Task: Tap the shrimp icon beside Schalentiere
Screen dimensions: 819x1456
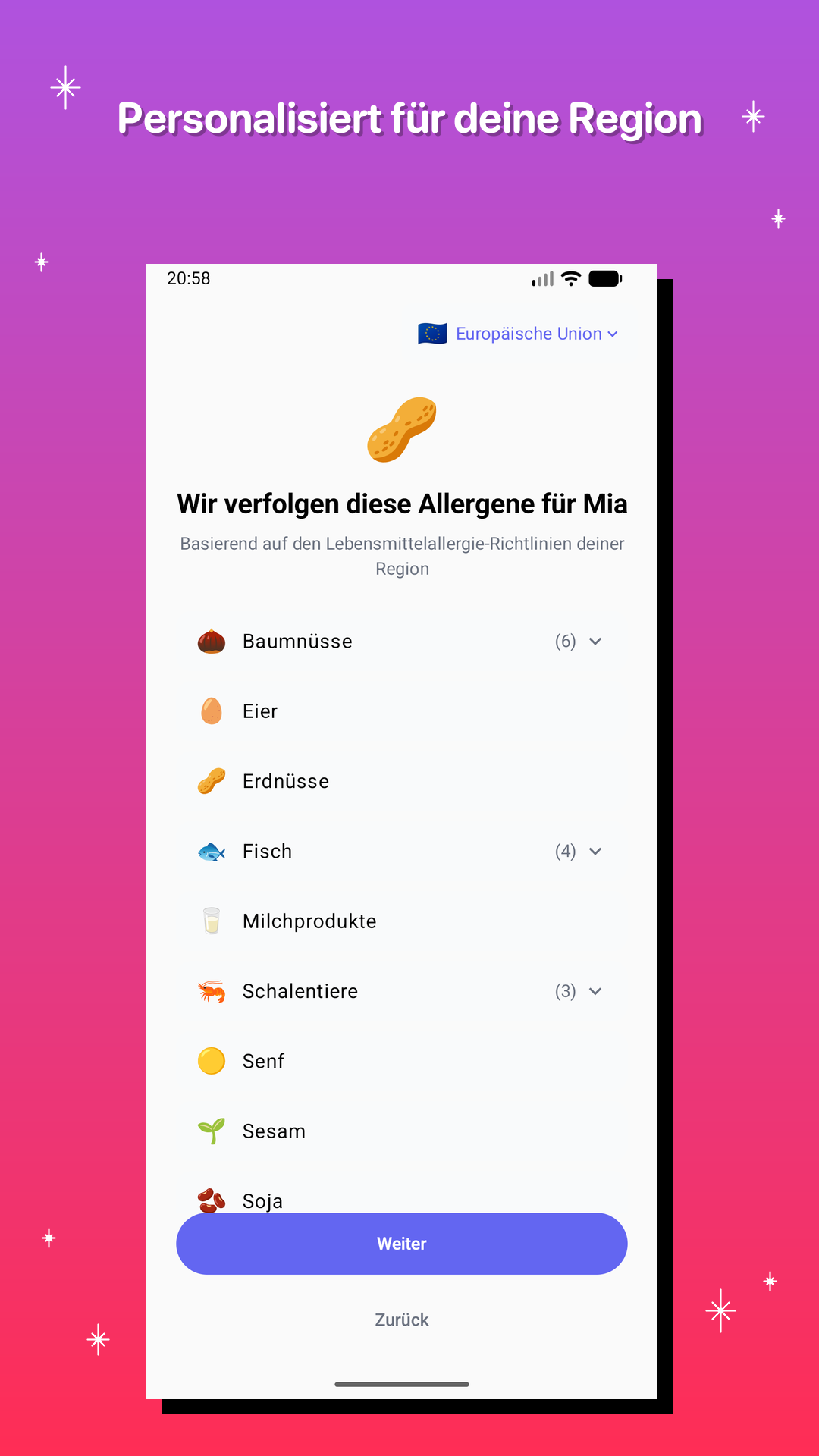Action: point(211,990)
